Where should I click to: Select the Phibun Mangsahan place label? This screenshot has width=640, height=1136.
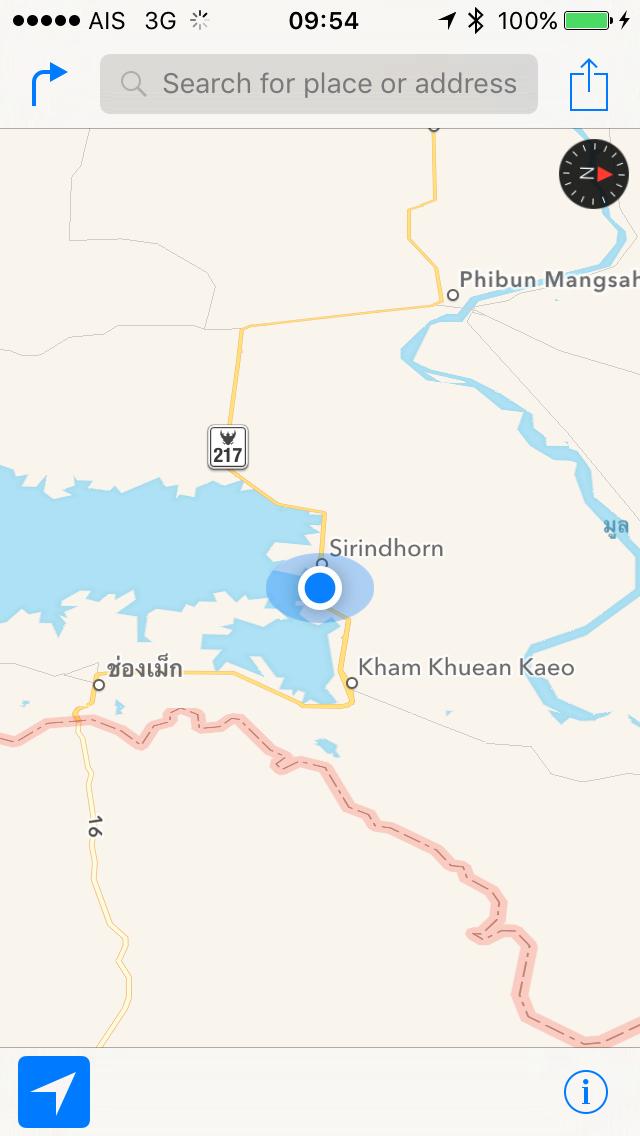548,280
